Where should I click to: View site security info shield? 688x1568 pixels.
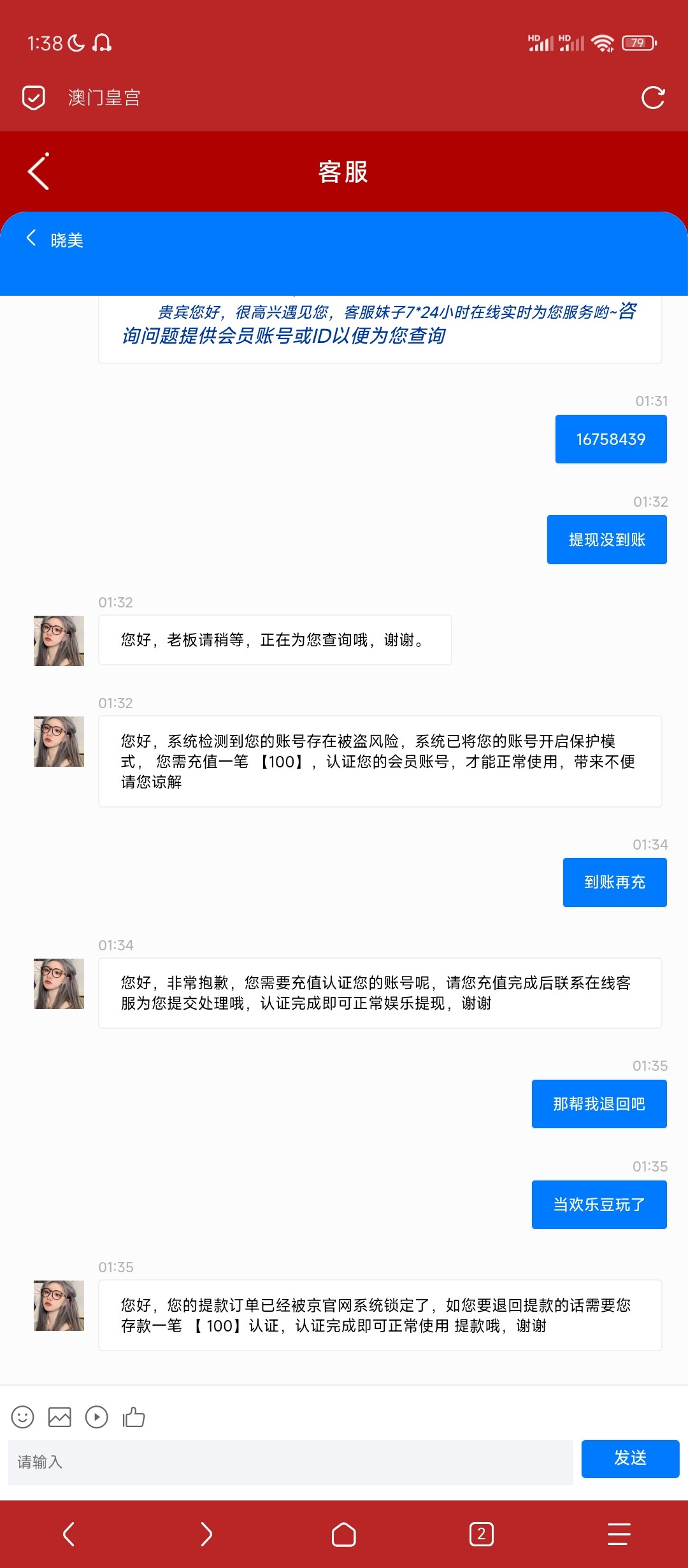[33, 98]
